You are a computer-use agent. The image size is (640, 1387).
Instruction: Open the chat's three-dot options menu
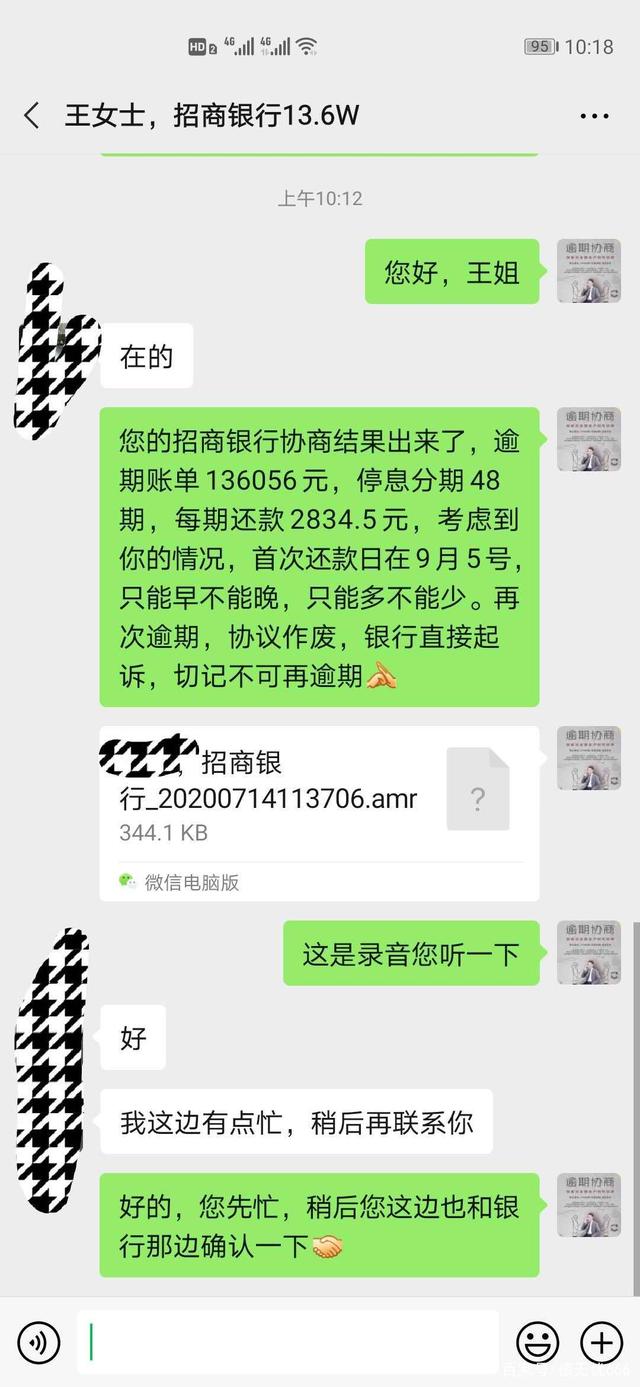click(x=594, y=116)
